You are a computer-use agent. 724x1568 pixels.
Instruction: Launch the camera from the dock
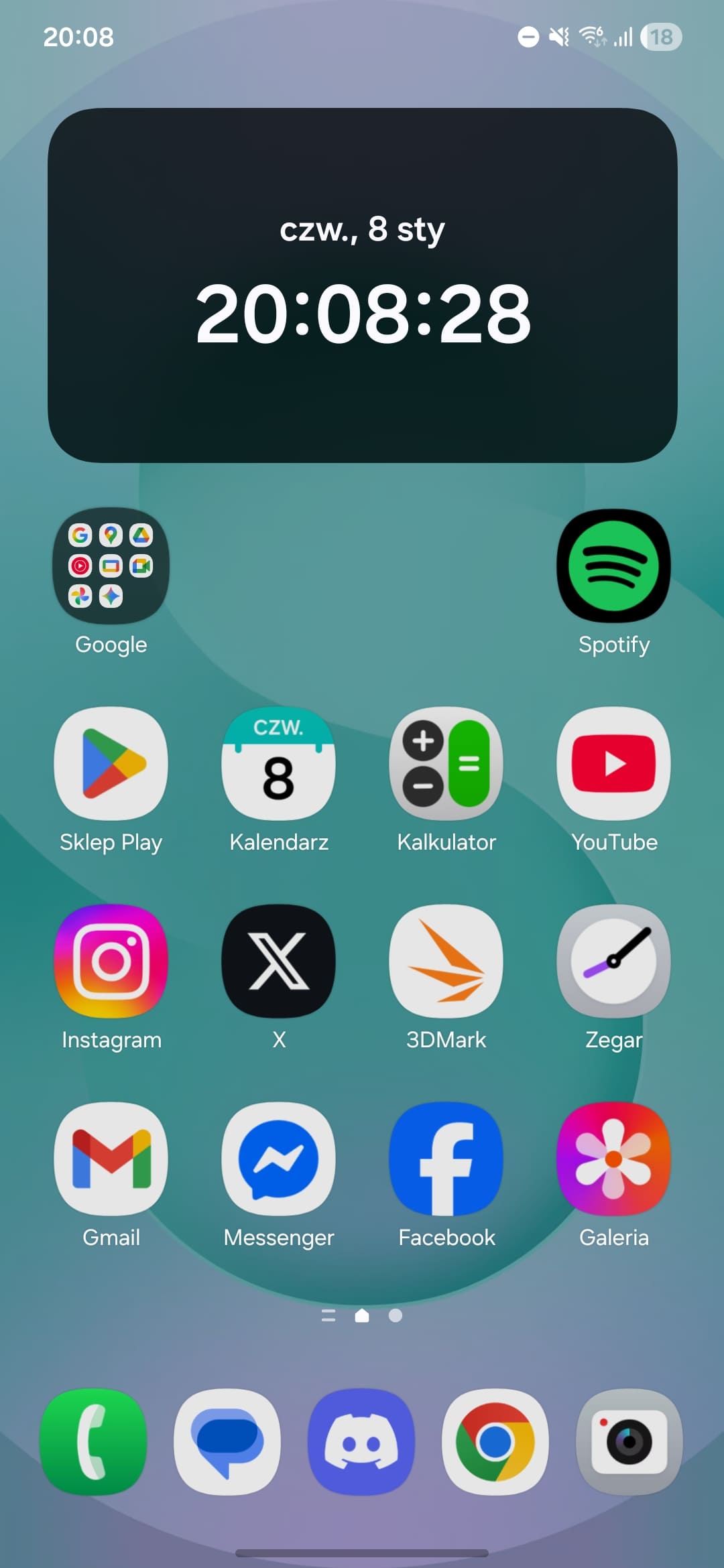pos(629,1442)
